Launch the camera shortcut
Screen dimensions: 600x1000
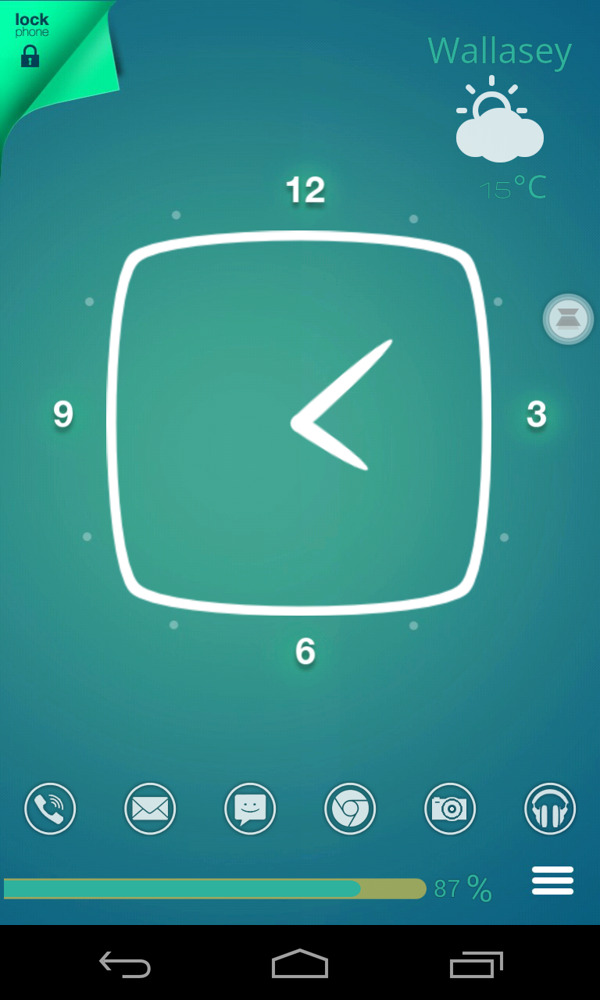[x=450, y=808]
